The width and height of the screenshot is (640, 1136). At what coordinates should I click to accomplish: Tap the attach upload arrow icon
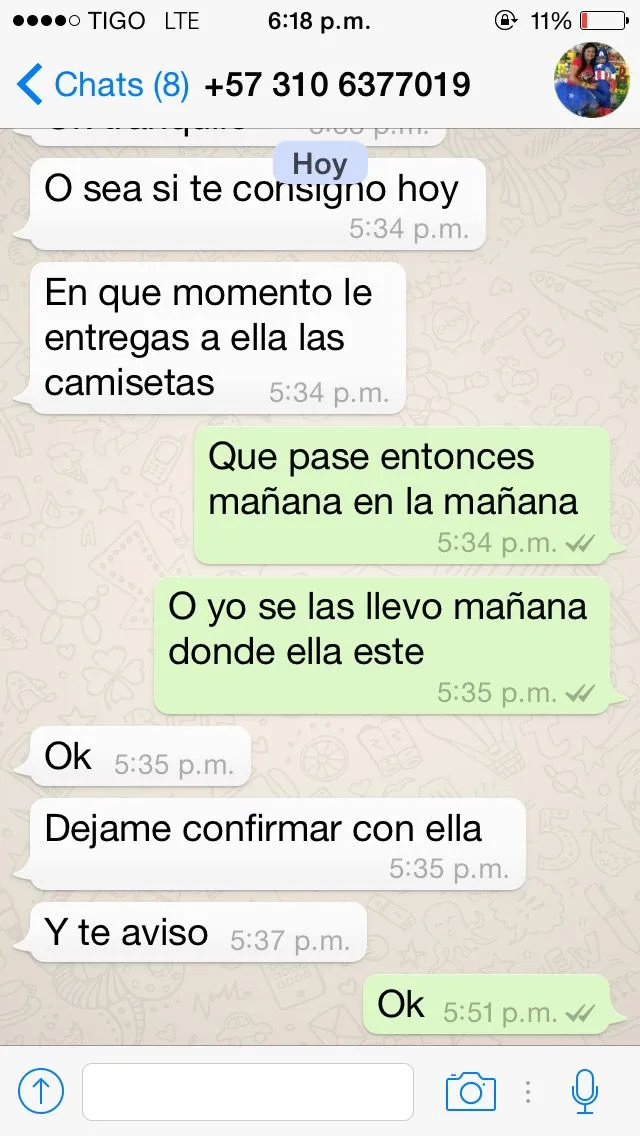tap(41, 1091)
